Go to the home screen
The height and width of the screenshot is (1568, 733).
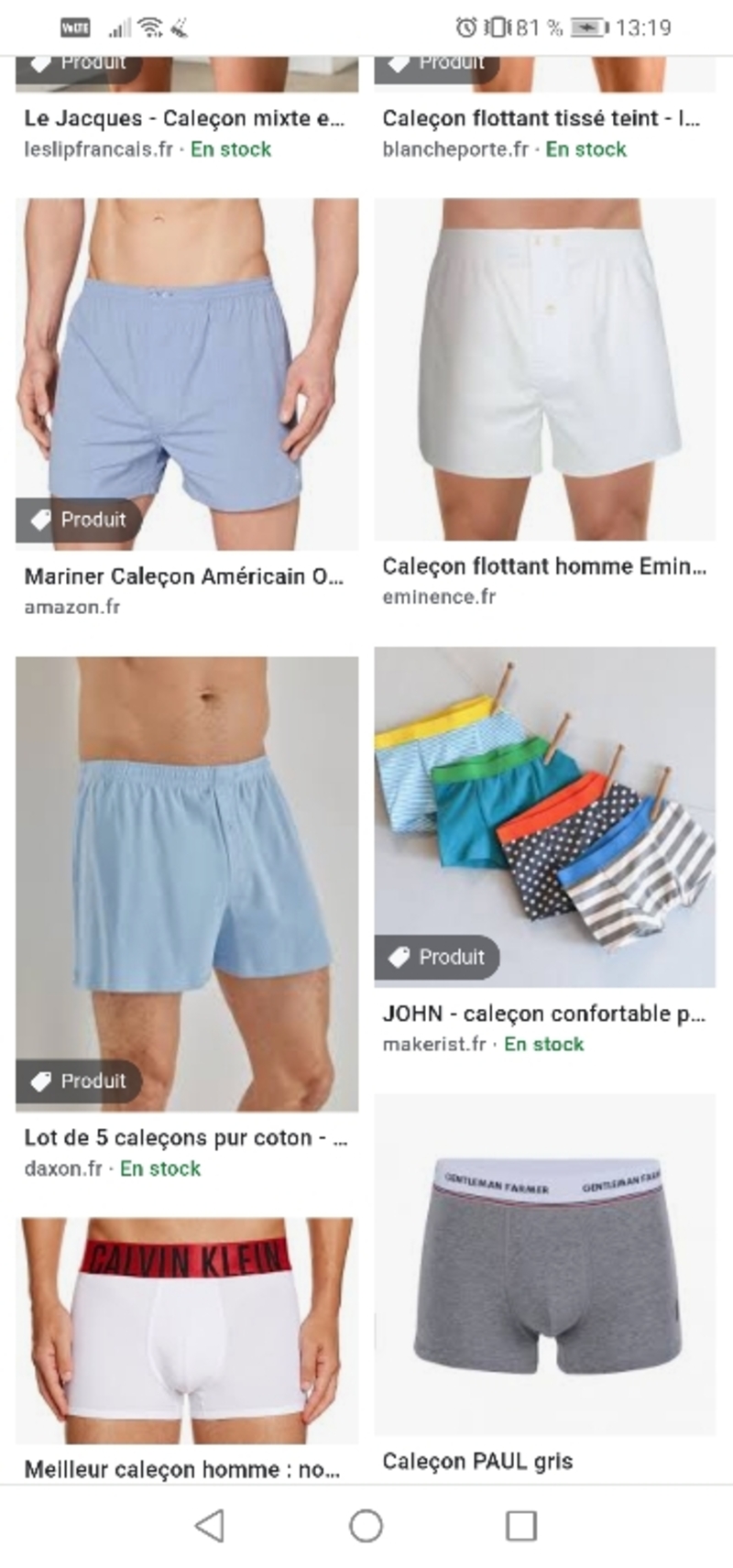(x=366, y=1526)
